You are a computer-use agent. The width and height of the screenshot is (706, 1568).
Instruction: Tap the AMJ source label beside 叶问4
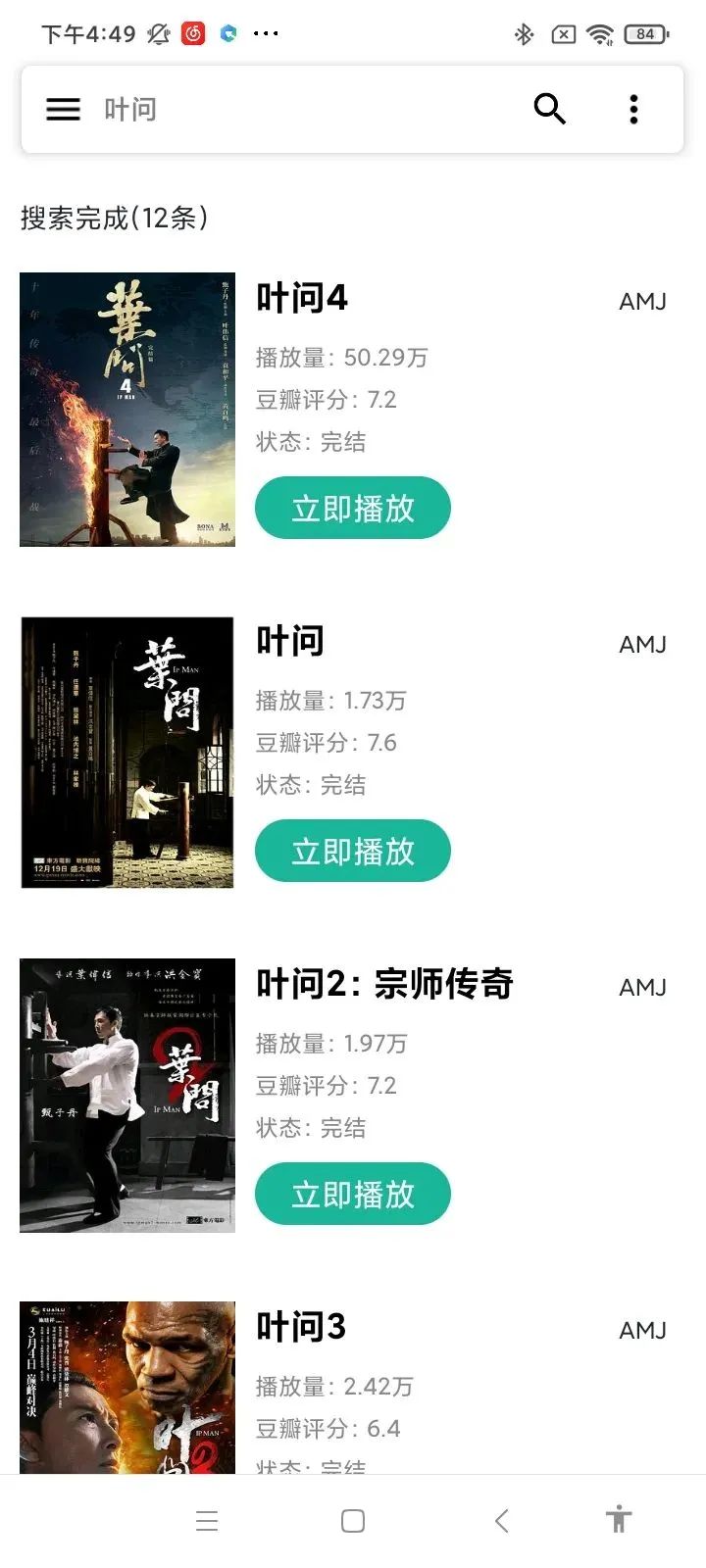641,301
